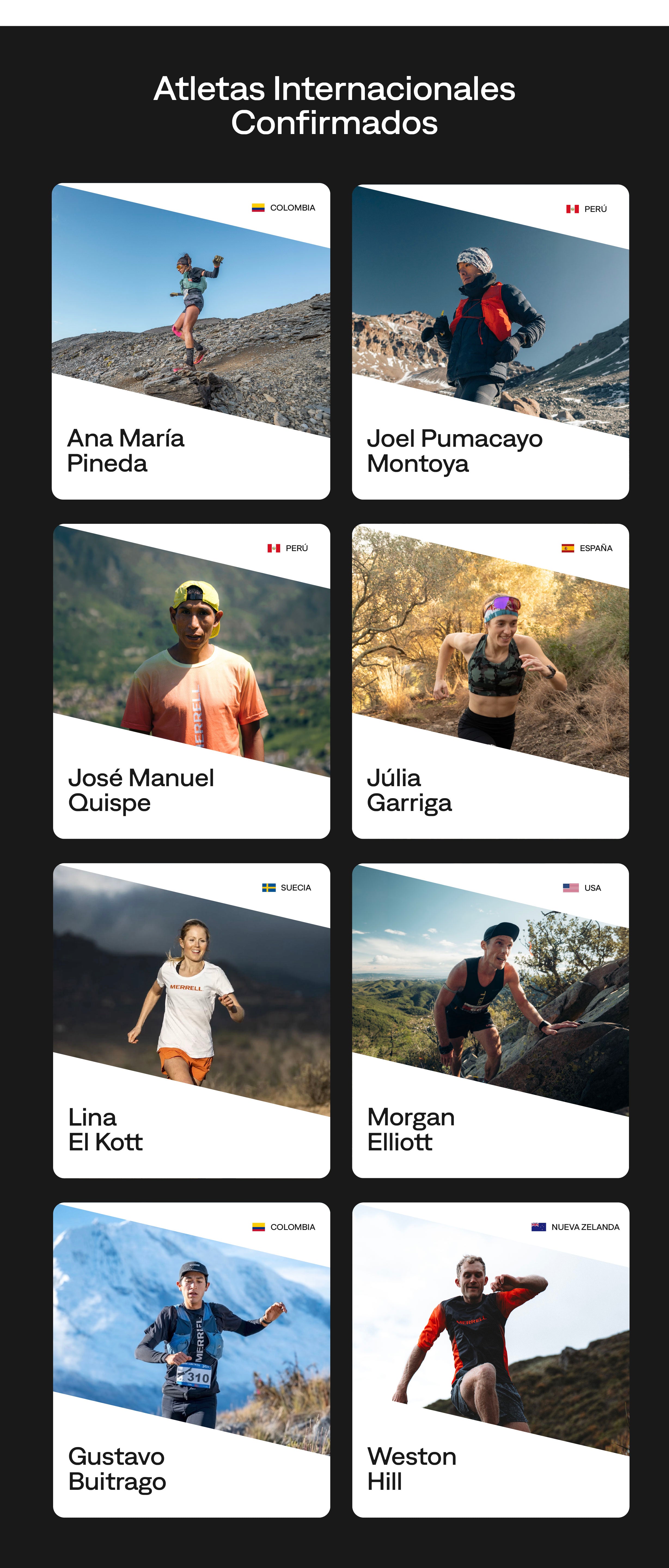
Task: Select the Júlia Garriga athlete card
Action: click(490, 681)
